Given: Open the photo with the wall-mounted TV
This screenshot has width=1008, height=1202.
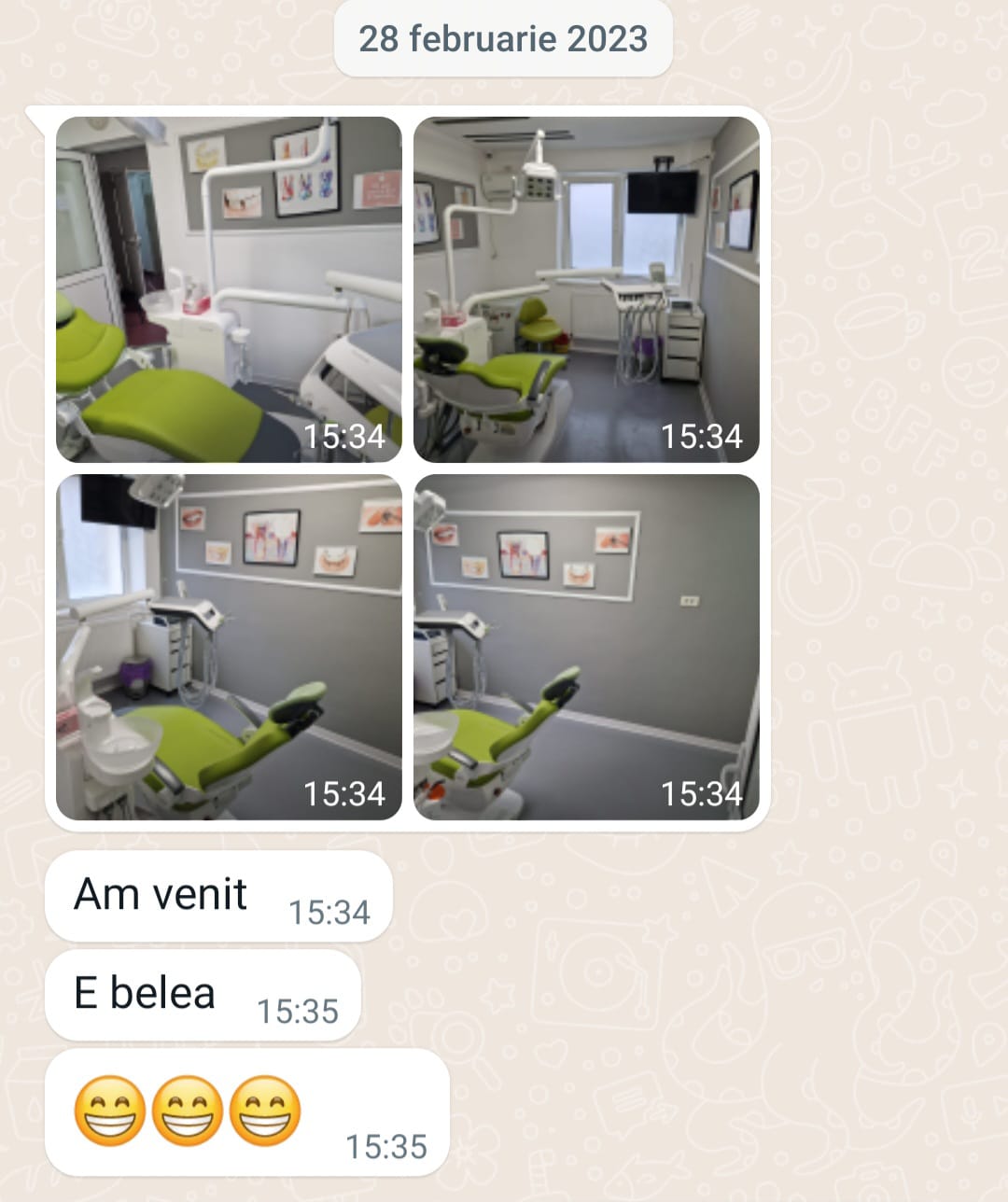Looking at the screenshot, I should [x=586, y=289].
